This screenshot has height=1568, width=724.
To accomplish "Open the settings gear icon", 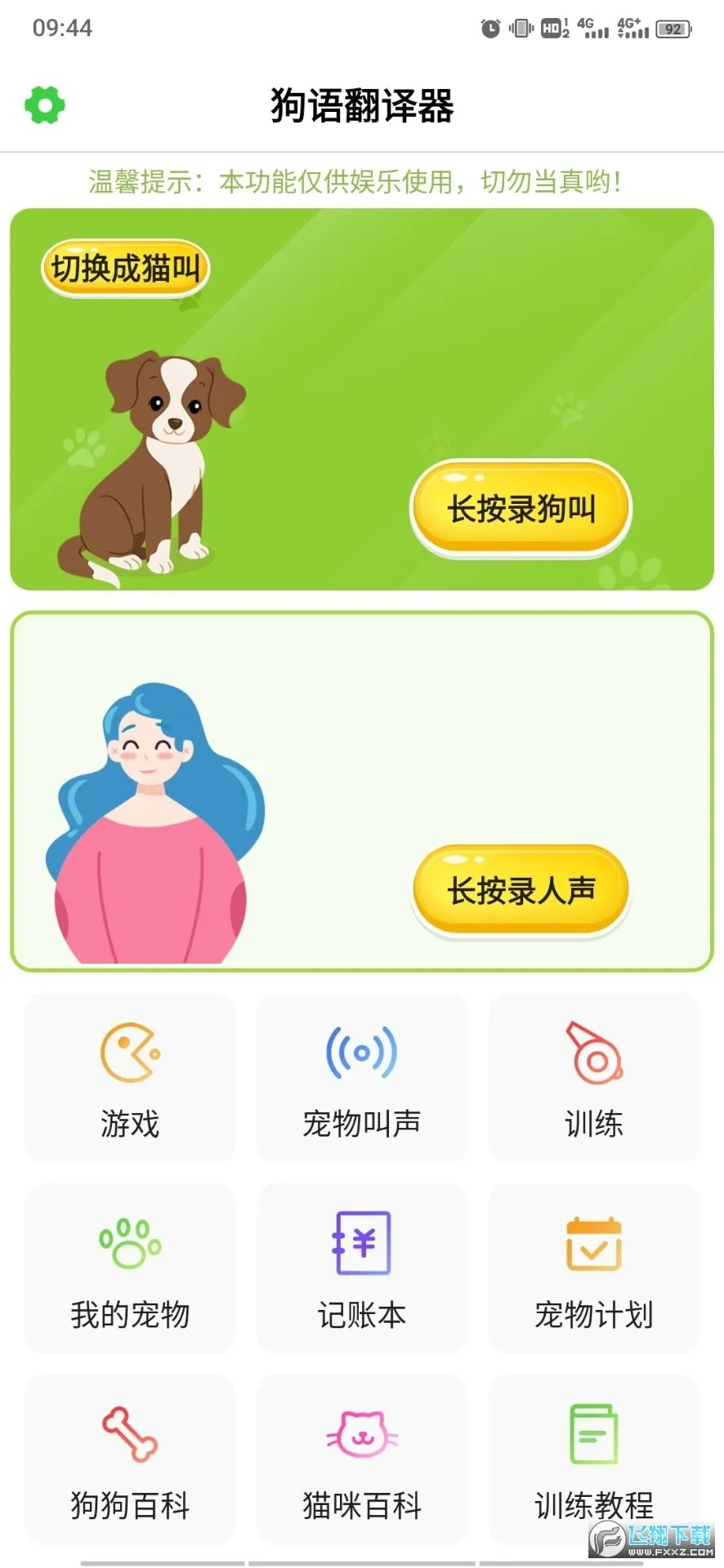I will [43, 105].
